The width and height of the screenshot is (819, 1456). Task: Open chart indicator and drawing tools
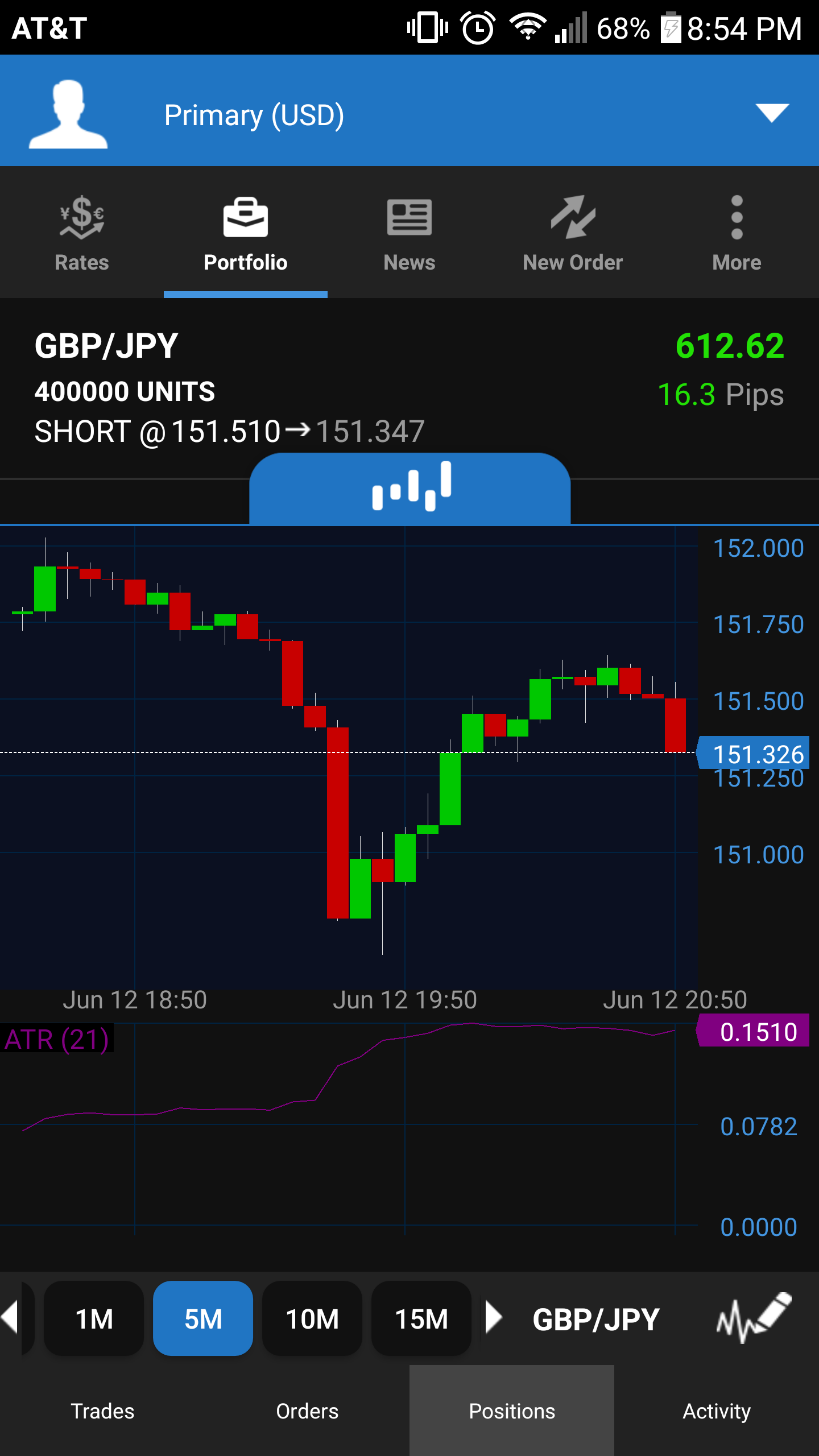[754, 1318]
